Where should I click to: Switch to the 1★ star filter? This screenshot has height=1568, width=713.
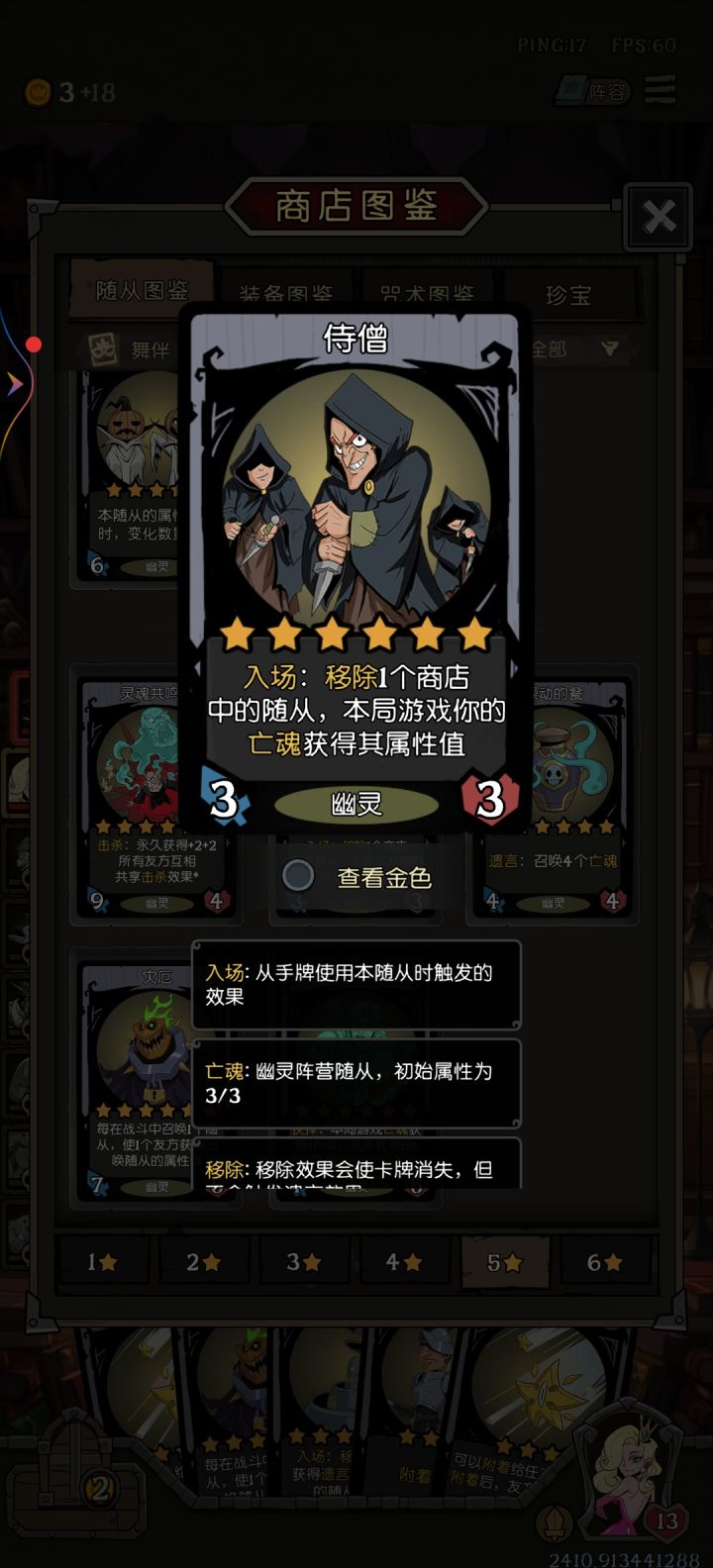pos(102,1259)
